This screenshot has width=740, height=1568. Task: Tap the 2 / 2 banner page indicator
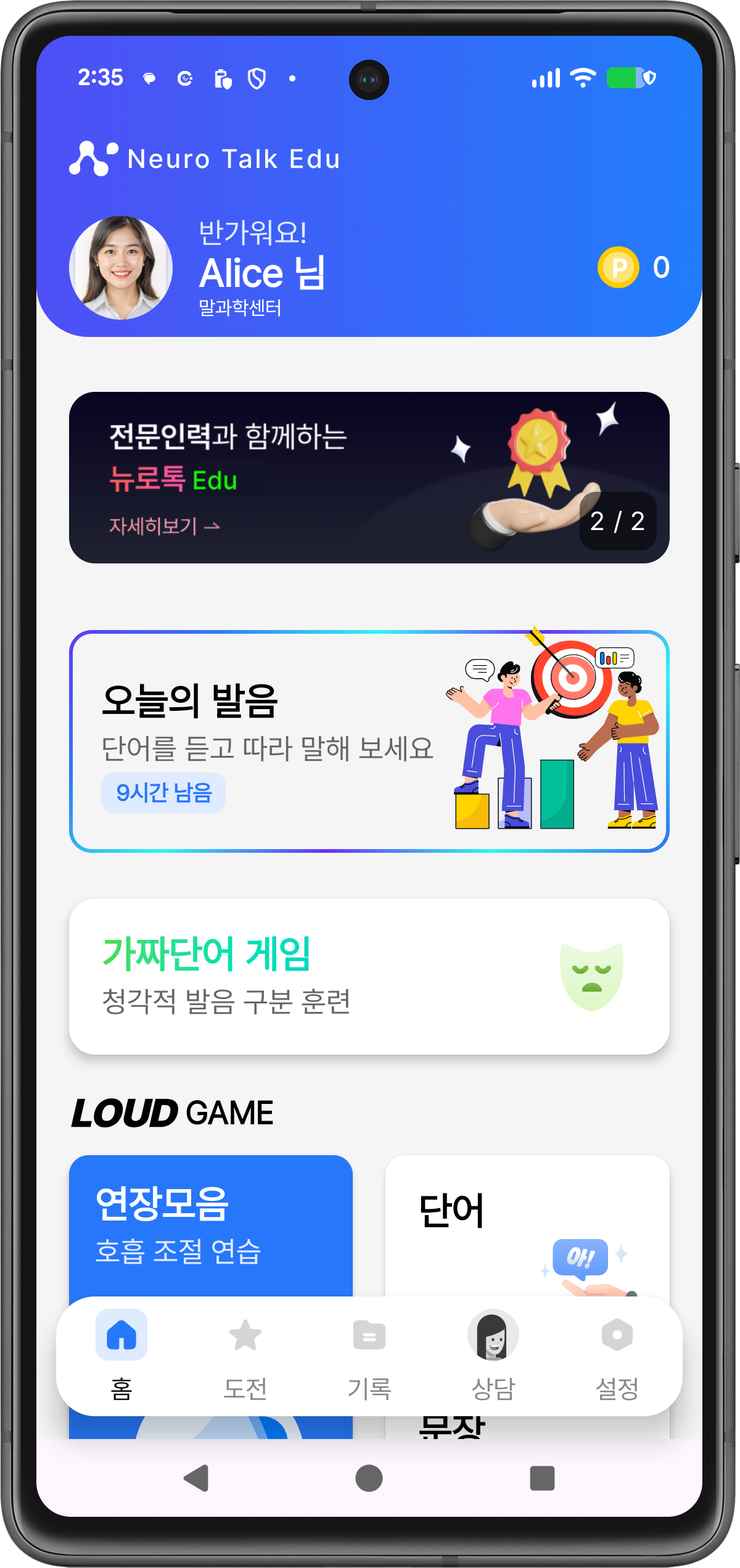coord(616,521)
